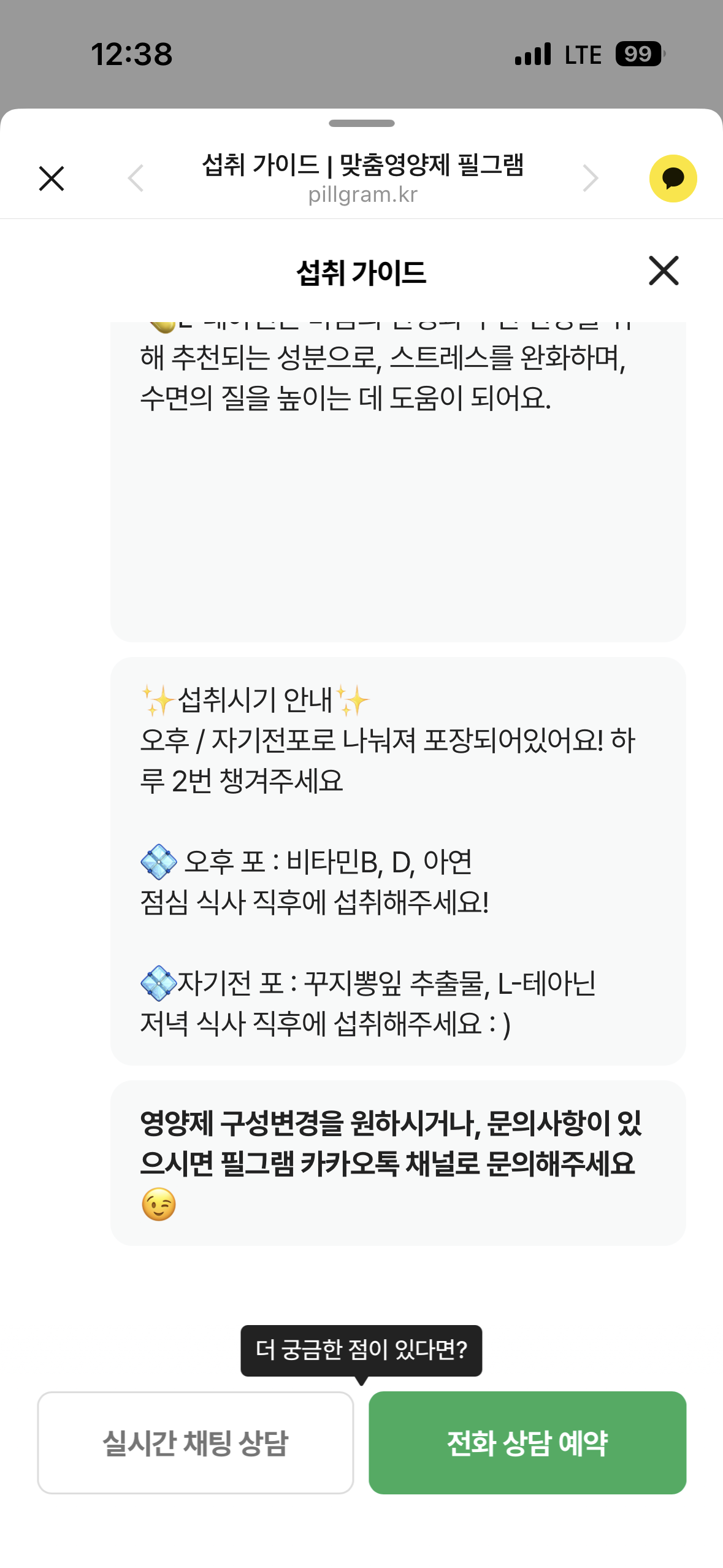Tap the back navigation chevron
This screenshot has height=1568, width=723.
coord(136,178)
